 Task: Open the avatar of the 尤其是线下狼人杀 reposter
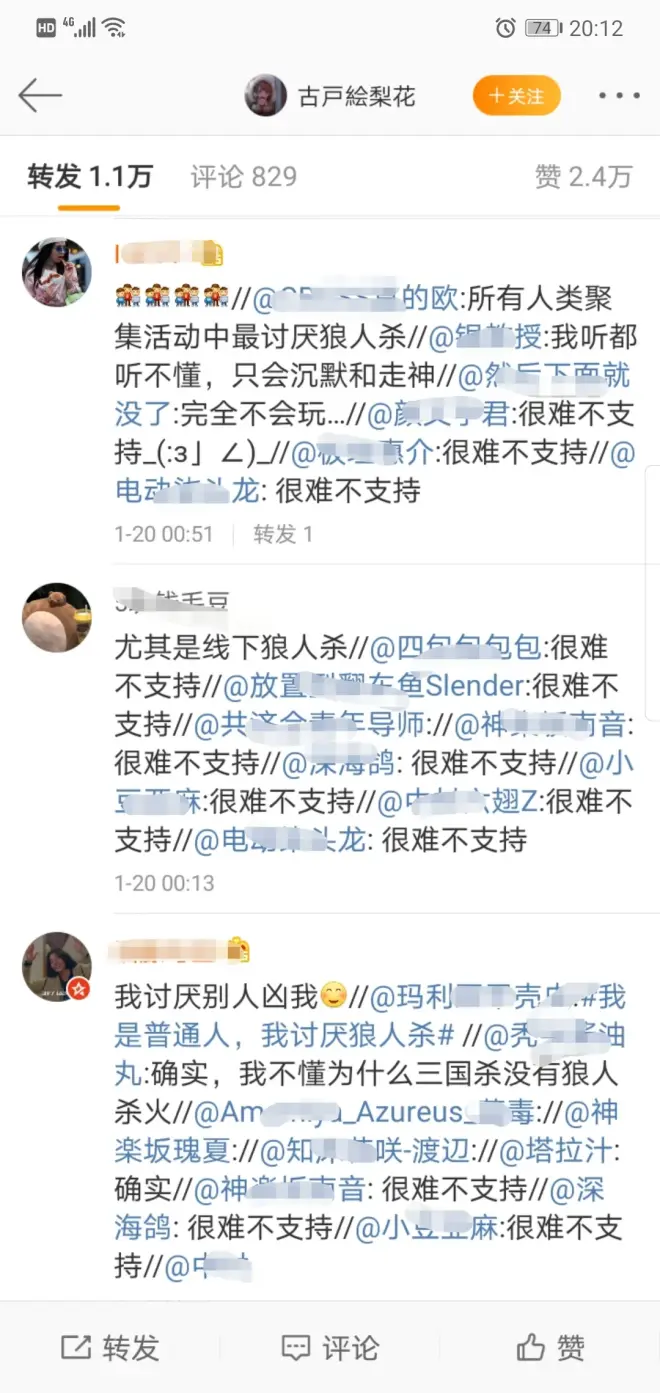click(x=57, y=617)
